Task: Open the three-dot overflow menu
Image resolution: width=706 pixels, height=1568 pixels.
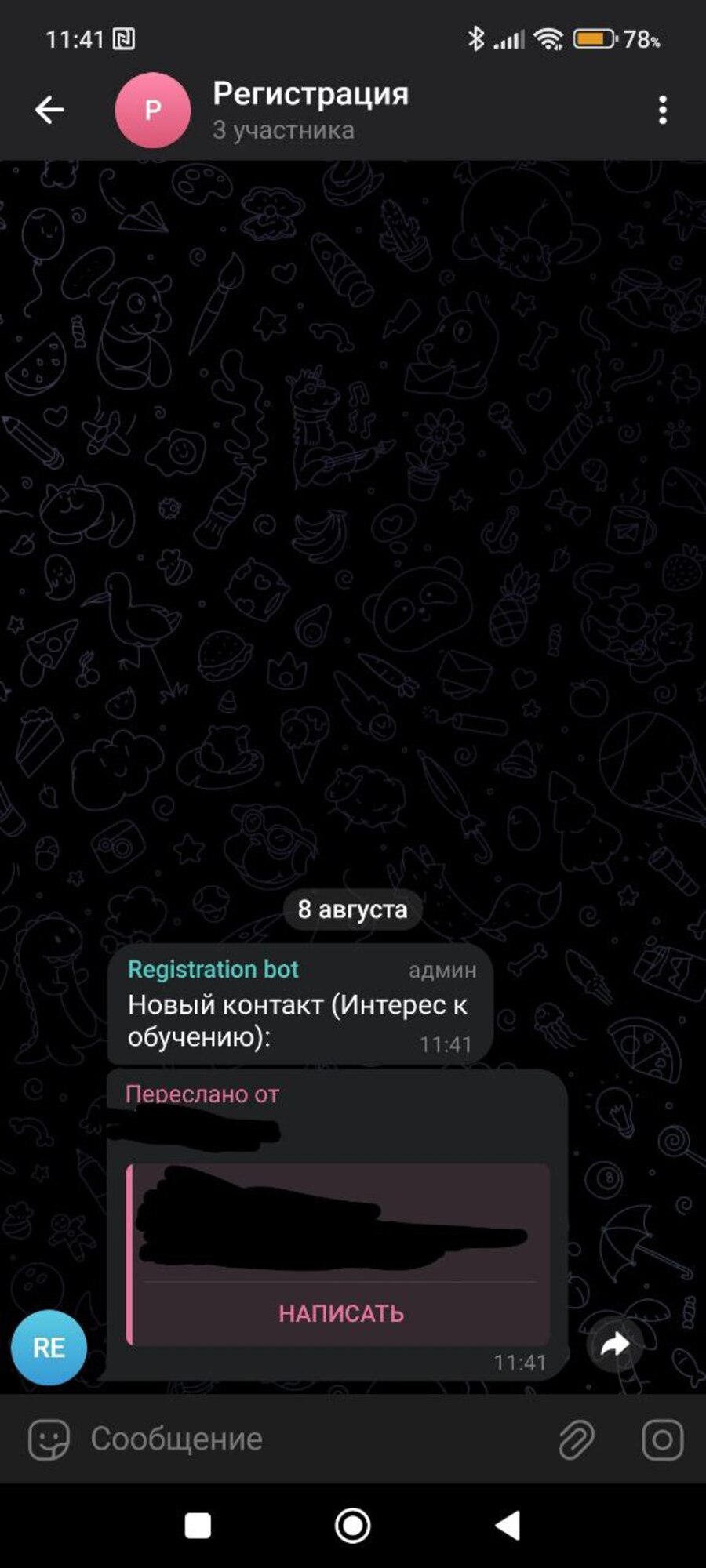Action: (x=663, y=110)
